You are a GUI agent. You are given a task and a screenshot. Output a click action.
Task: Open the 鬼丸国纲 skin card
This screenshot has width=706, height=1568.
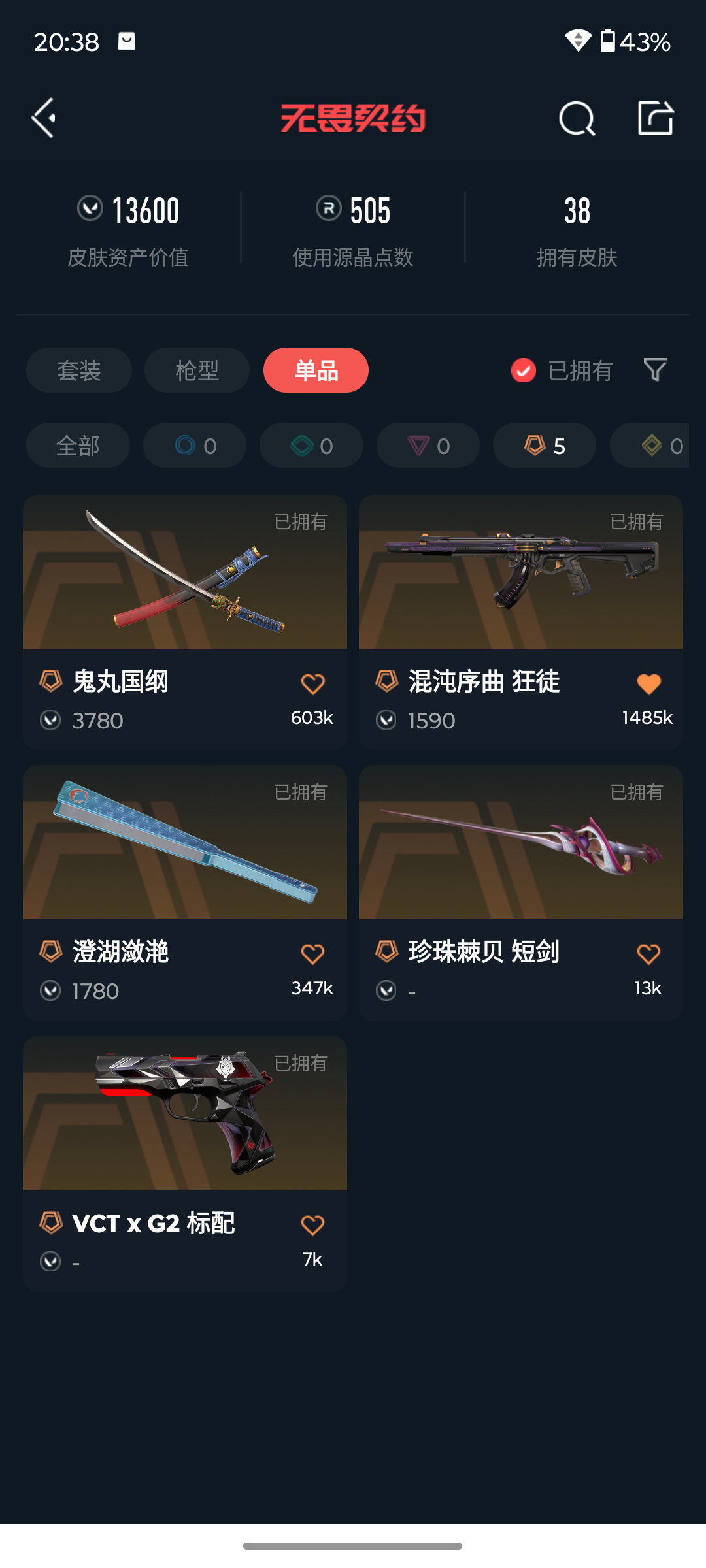coord(185,622)
